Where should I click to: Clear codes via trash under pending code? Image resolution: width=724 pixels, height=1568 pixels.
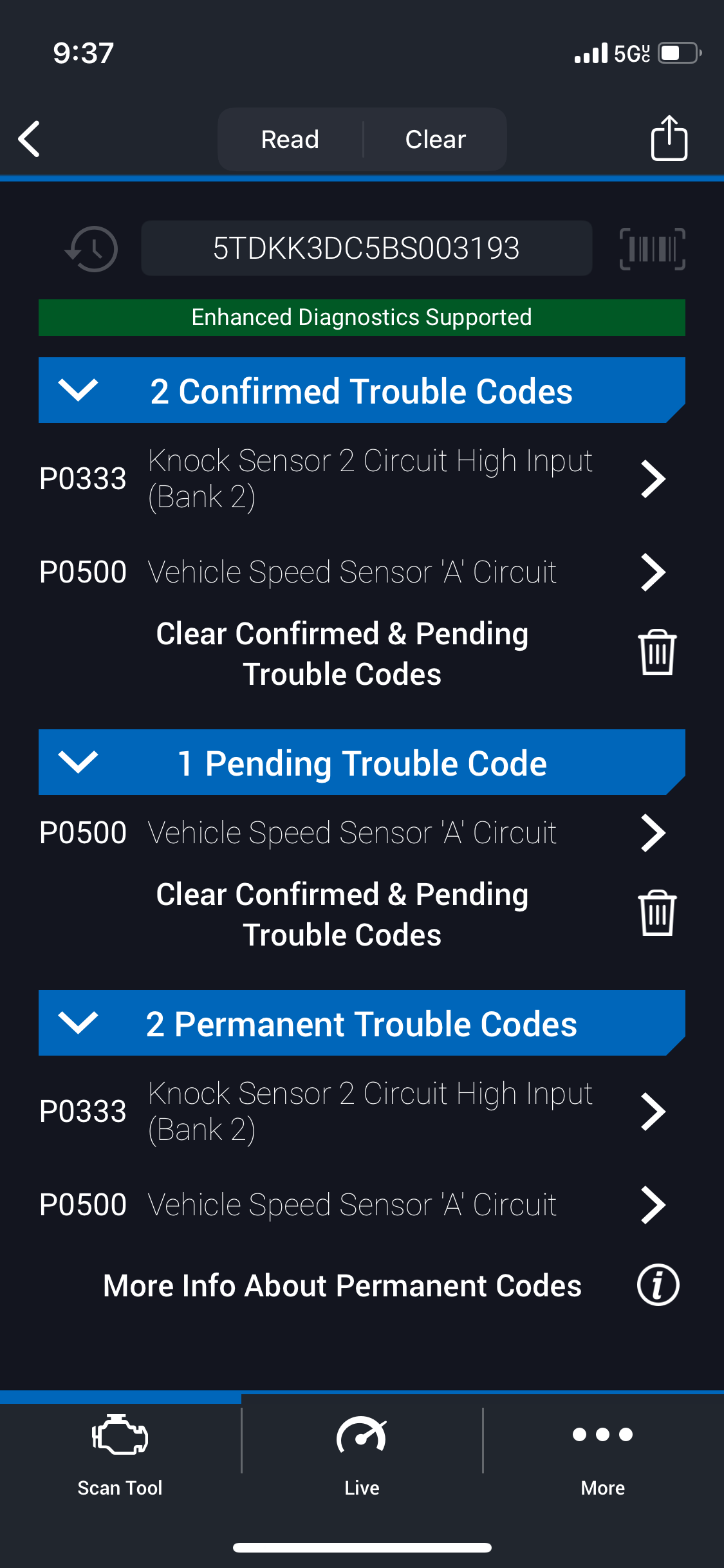tap(657, 913)
